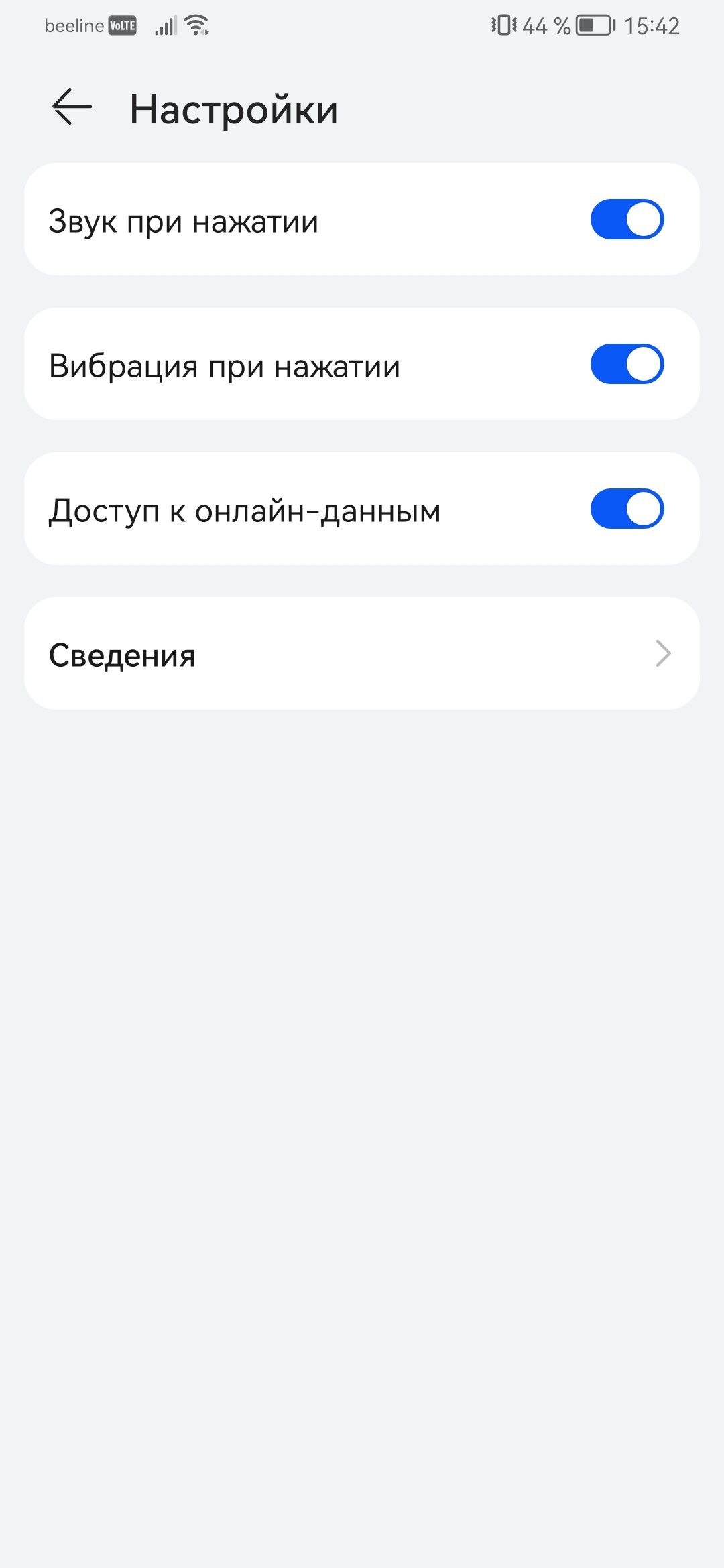The height and width of the screenshot is (1568, 724).
Task: Disable Вибрация при нажатии switch
Action: [627, 364]
